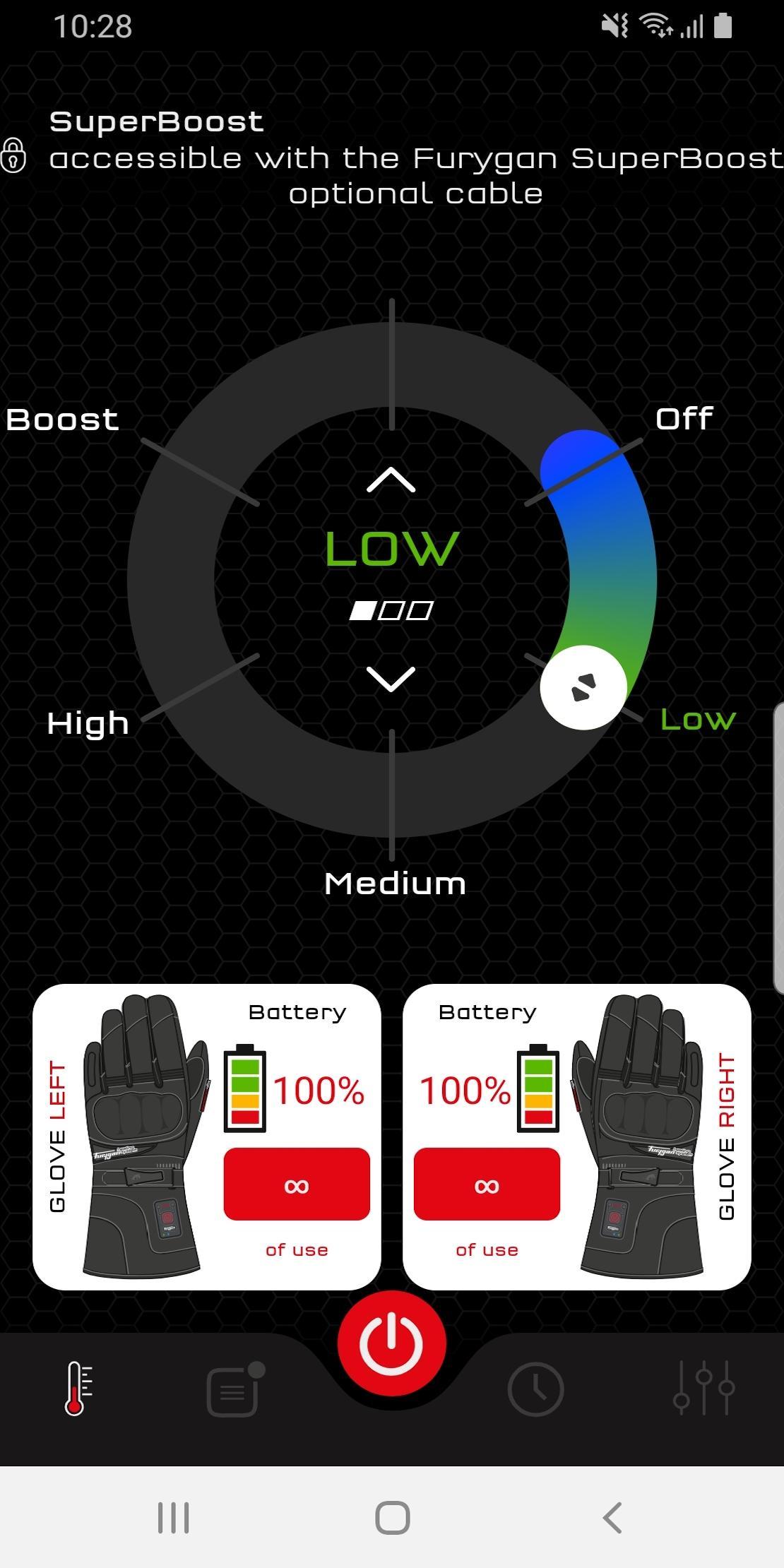
Task: Select the Boost heat setting
Action: tap(62, 420)
